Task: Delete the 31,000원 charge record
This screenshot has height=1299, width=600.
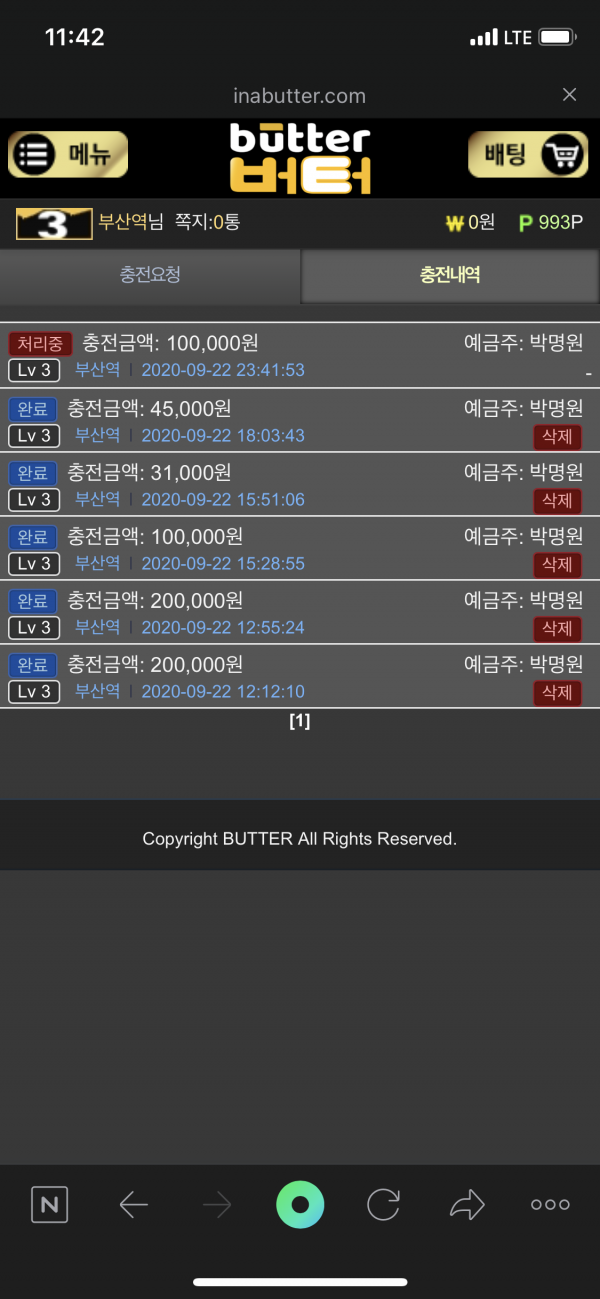Action: coord(557,500)
